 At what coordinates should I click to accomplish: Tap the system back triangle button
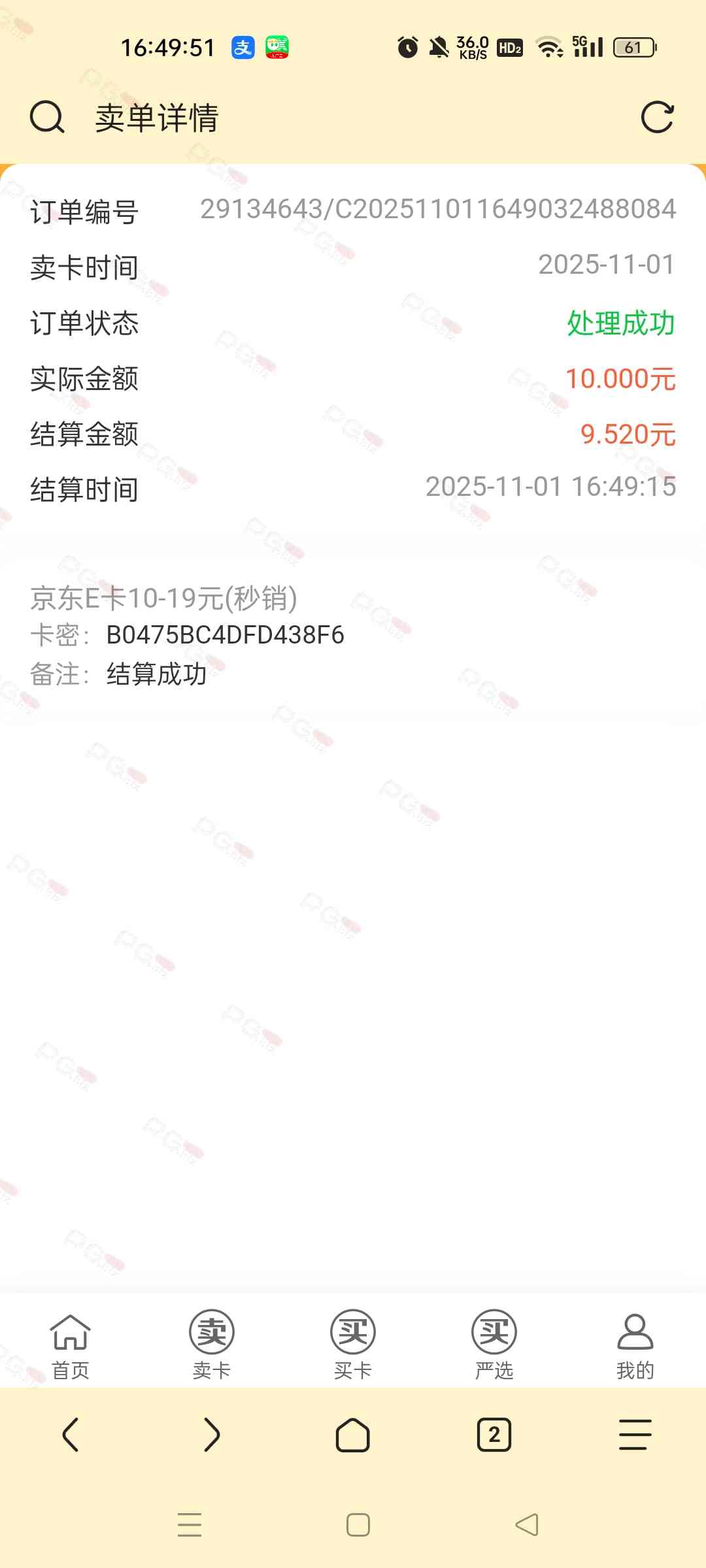click(x=526, y=1525)
